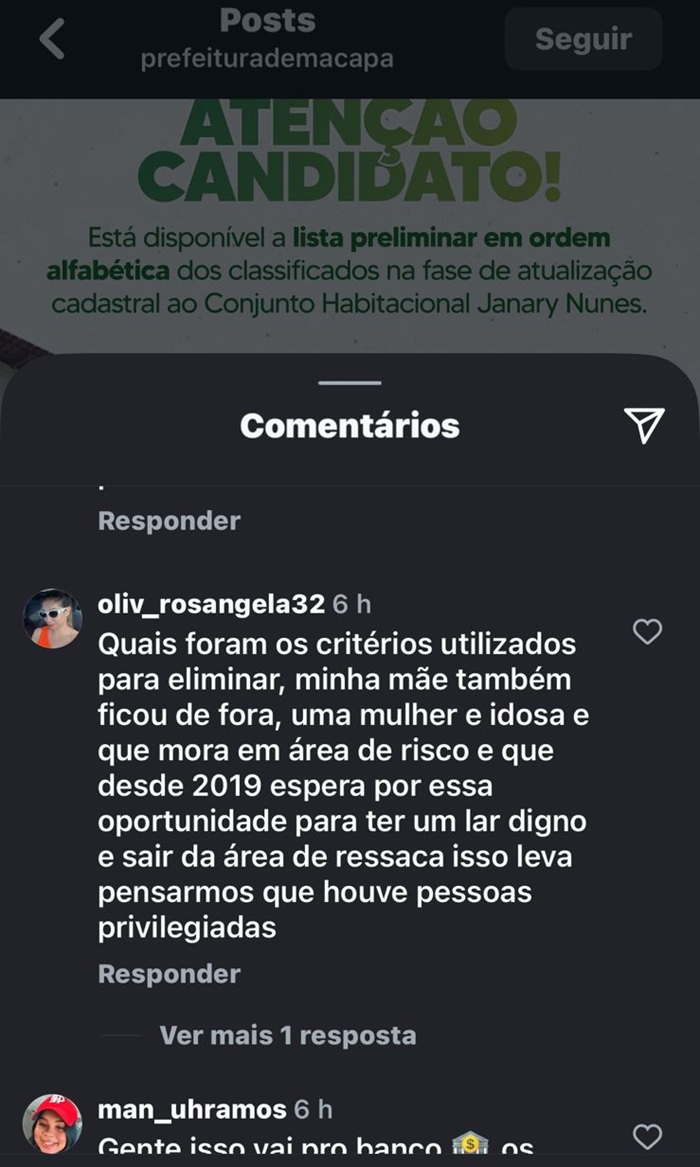Open man_uhramos's profile via the username

click(191, 1110)
